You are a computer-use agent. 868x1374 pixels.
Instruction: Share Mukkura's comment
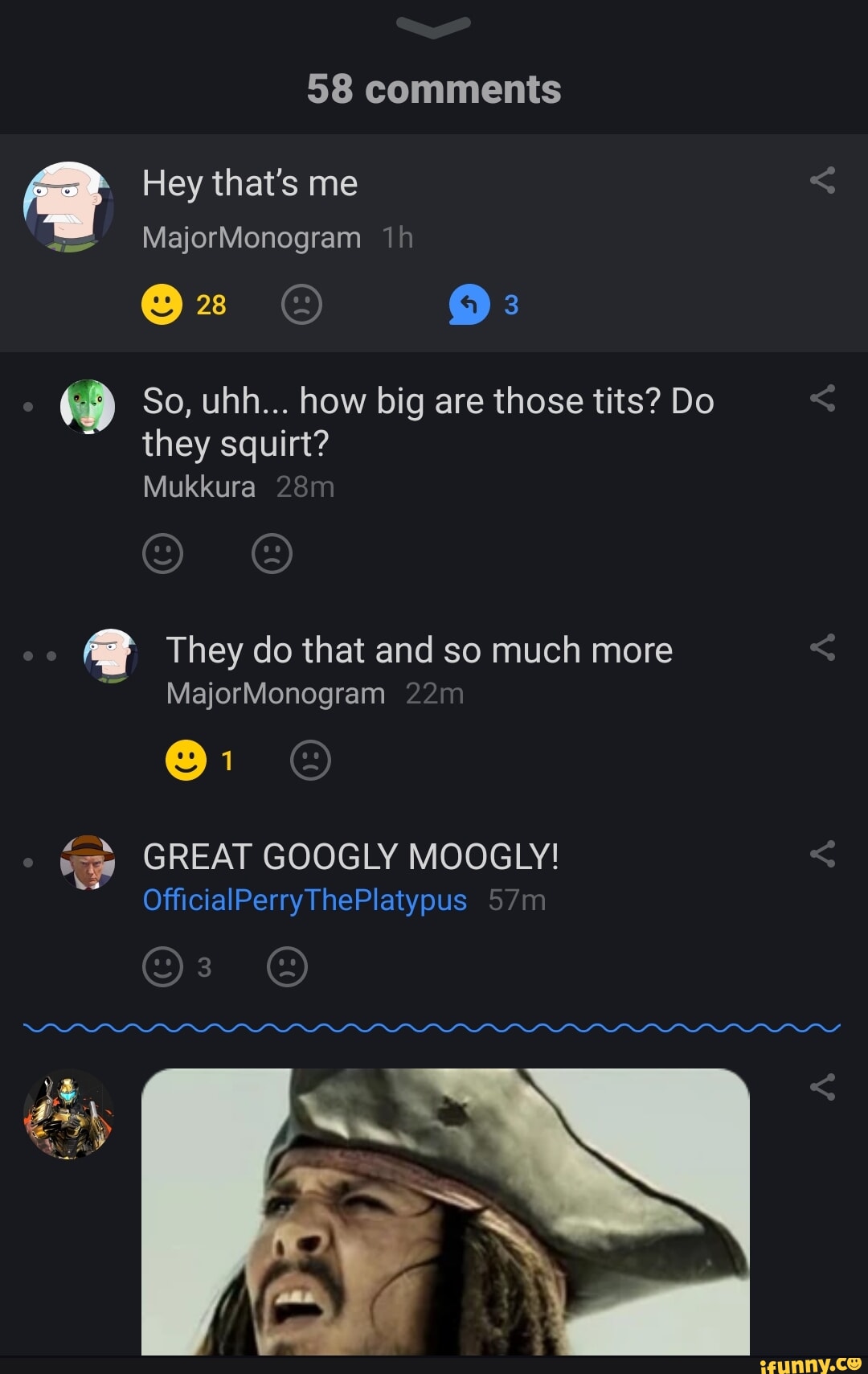pyautogui.click(x=822, y=398)
